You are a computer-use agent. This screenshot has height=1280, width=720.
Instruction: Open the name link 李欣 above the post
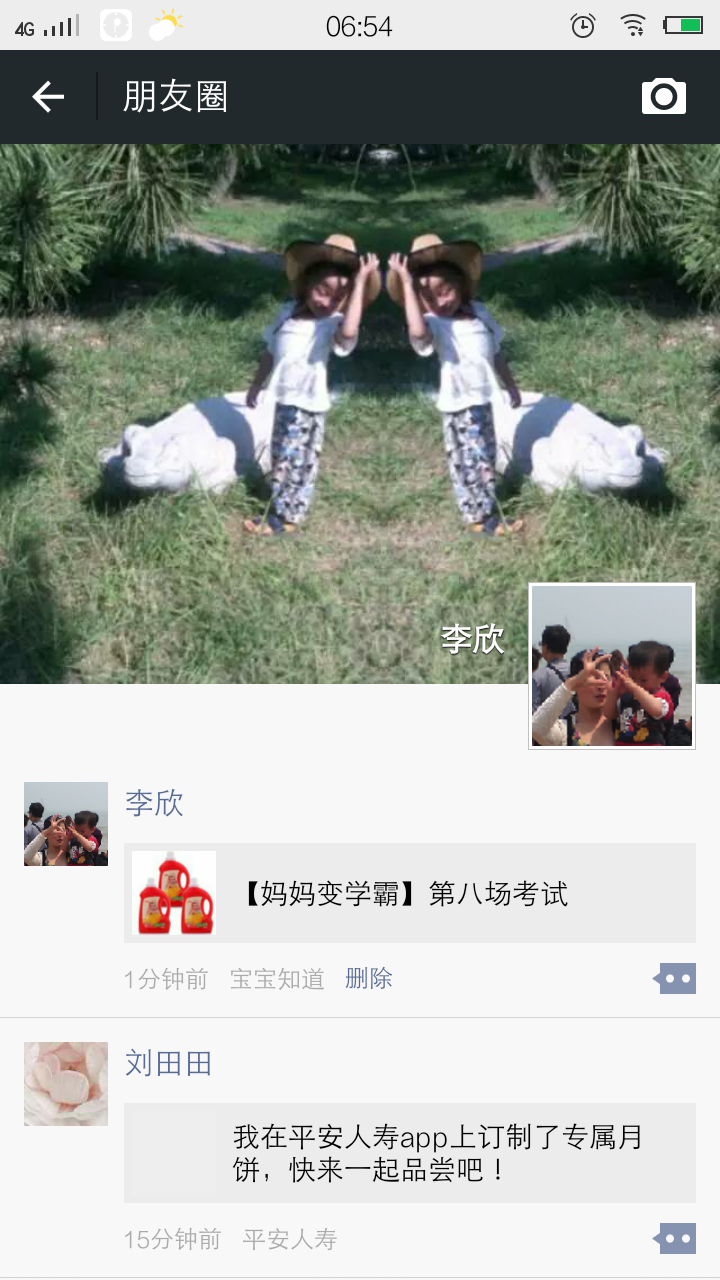pos(154,803)
